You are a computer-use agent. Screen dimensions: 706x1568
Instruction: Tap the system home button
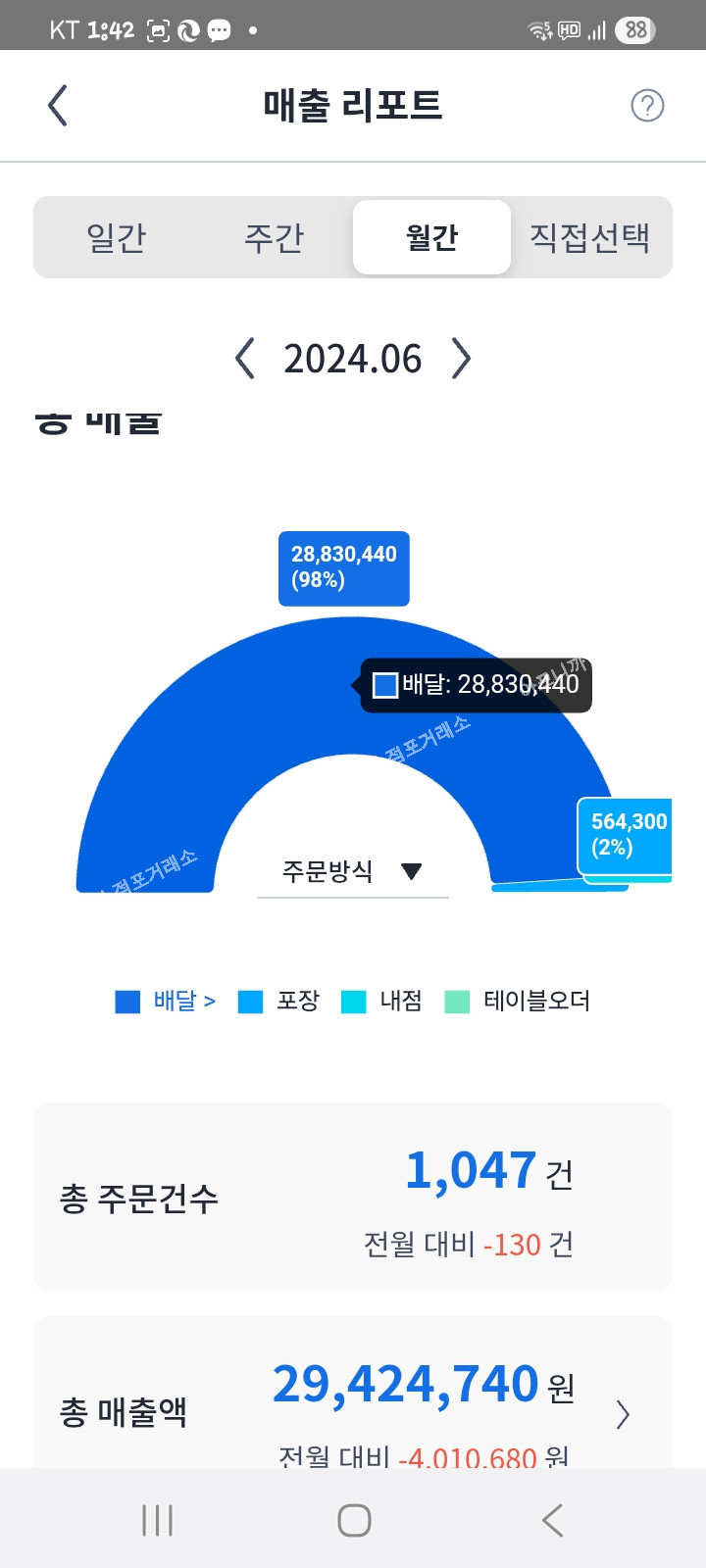pyautogui.click(x=354, y=1520)
